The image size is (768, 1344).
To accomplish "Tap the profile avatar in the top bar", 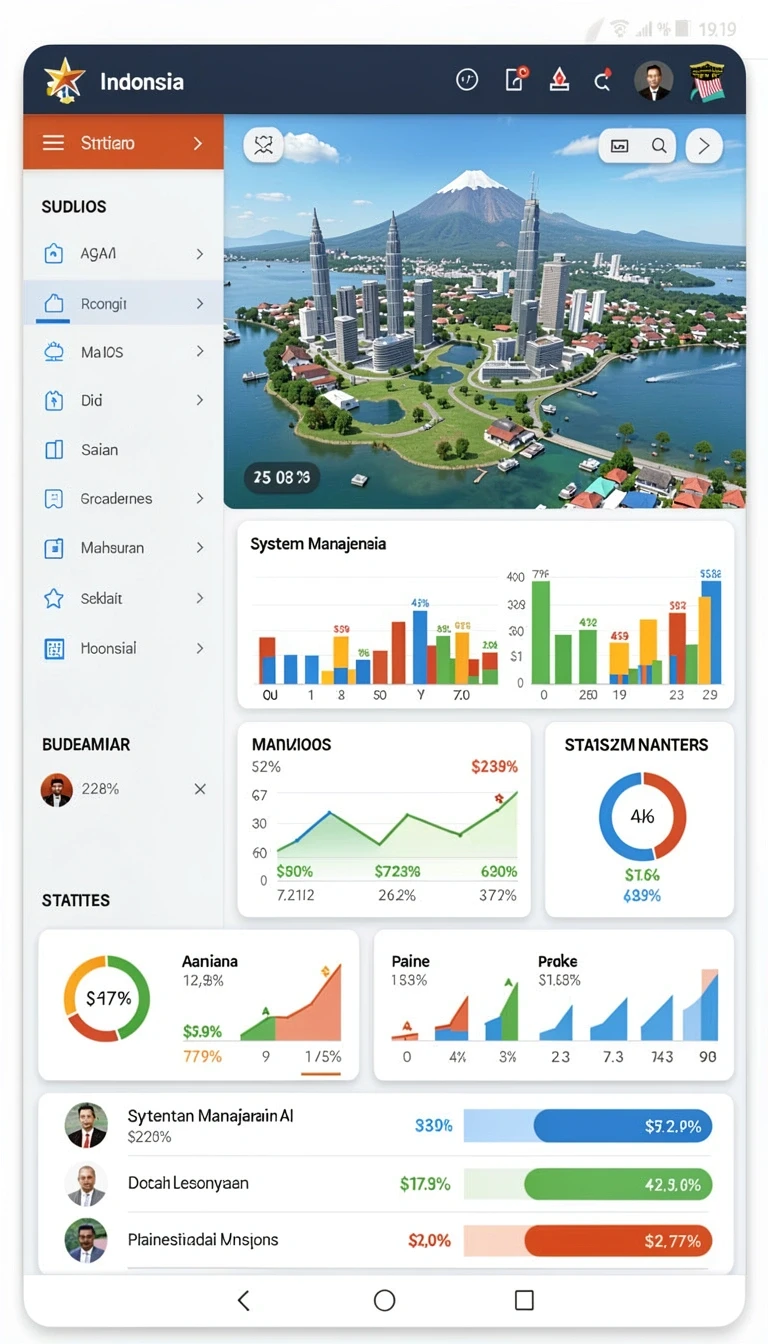I will 654,81.
